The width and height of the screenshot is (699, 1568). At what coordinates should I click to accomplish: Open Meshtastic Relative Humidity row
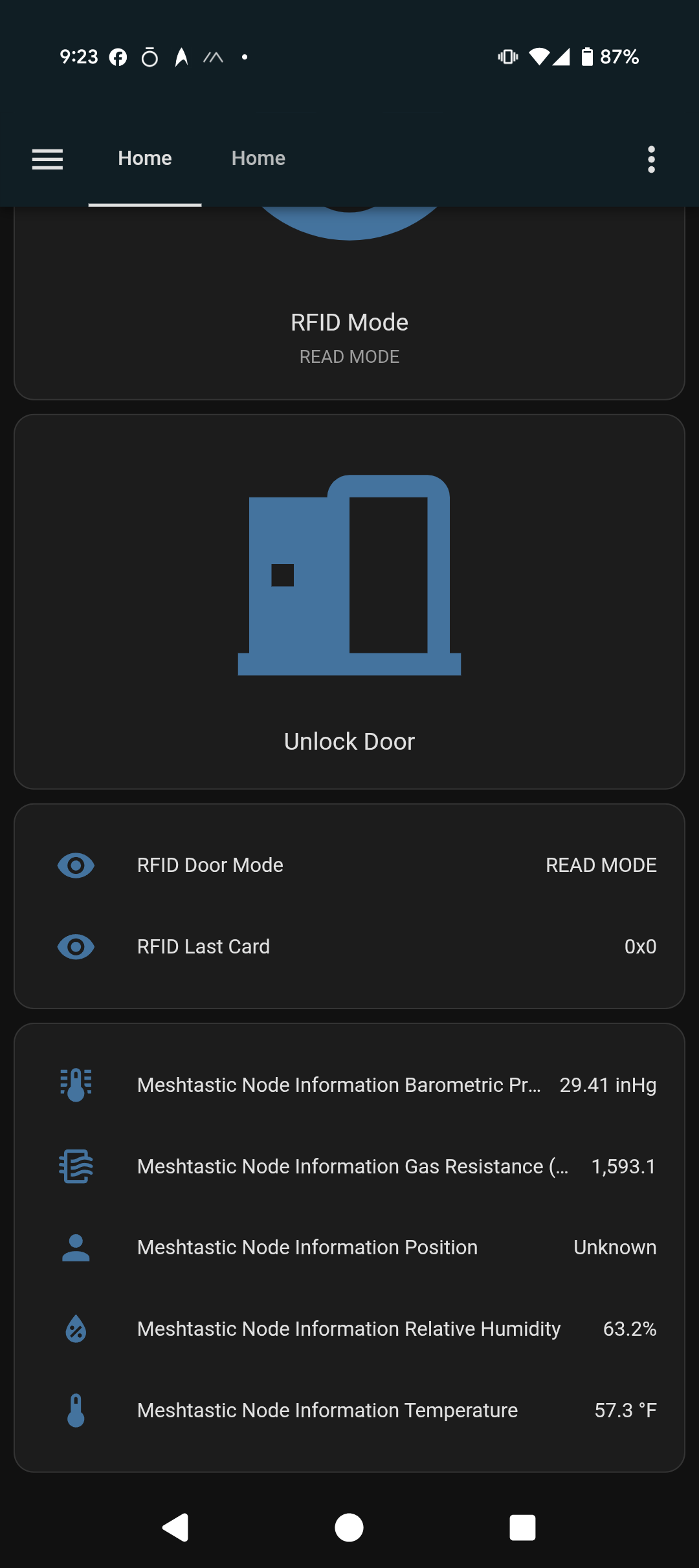click(x=349, y=1329)
